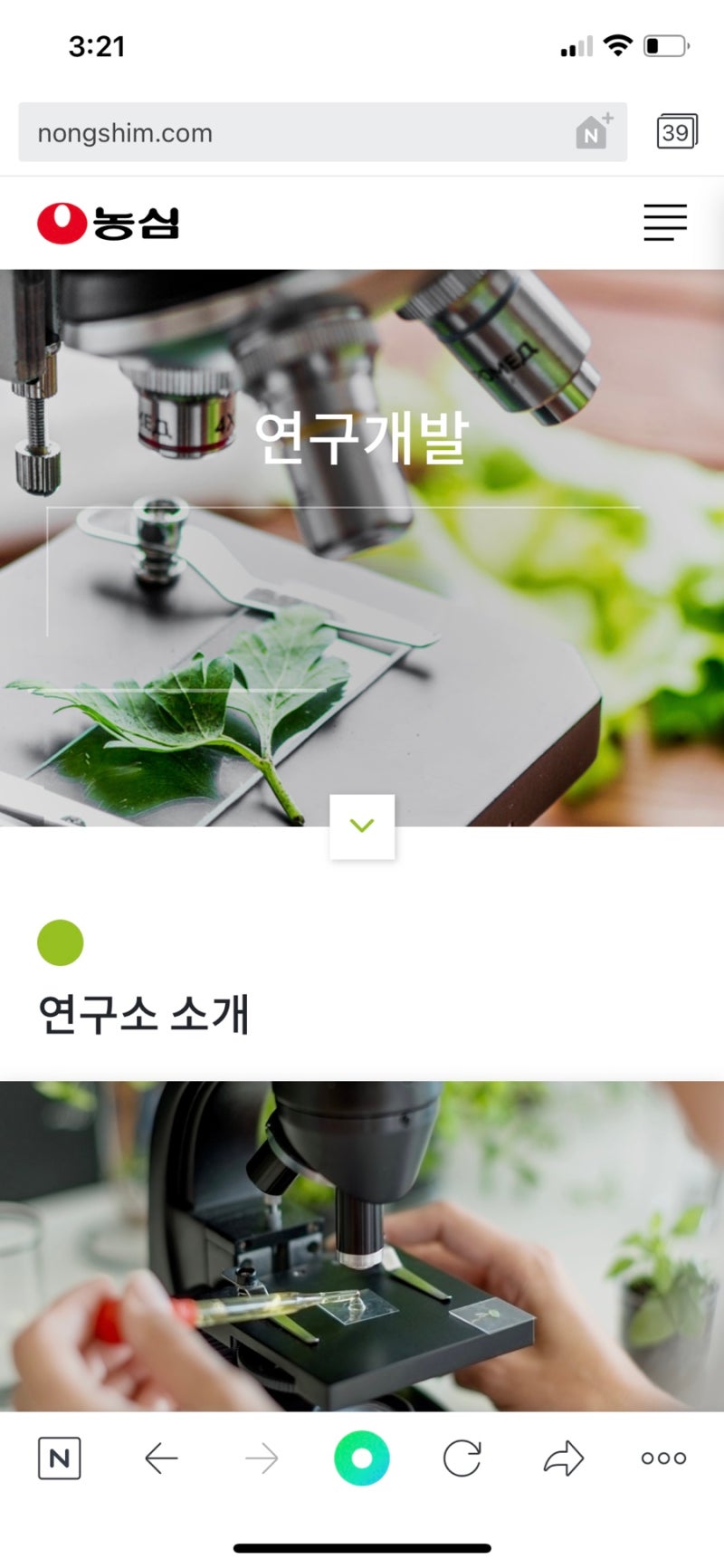Tap the green Naver search circle button
Screen dimensions: 724x1568
362,1458
